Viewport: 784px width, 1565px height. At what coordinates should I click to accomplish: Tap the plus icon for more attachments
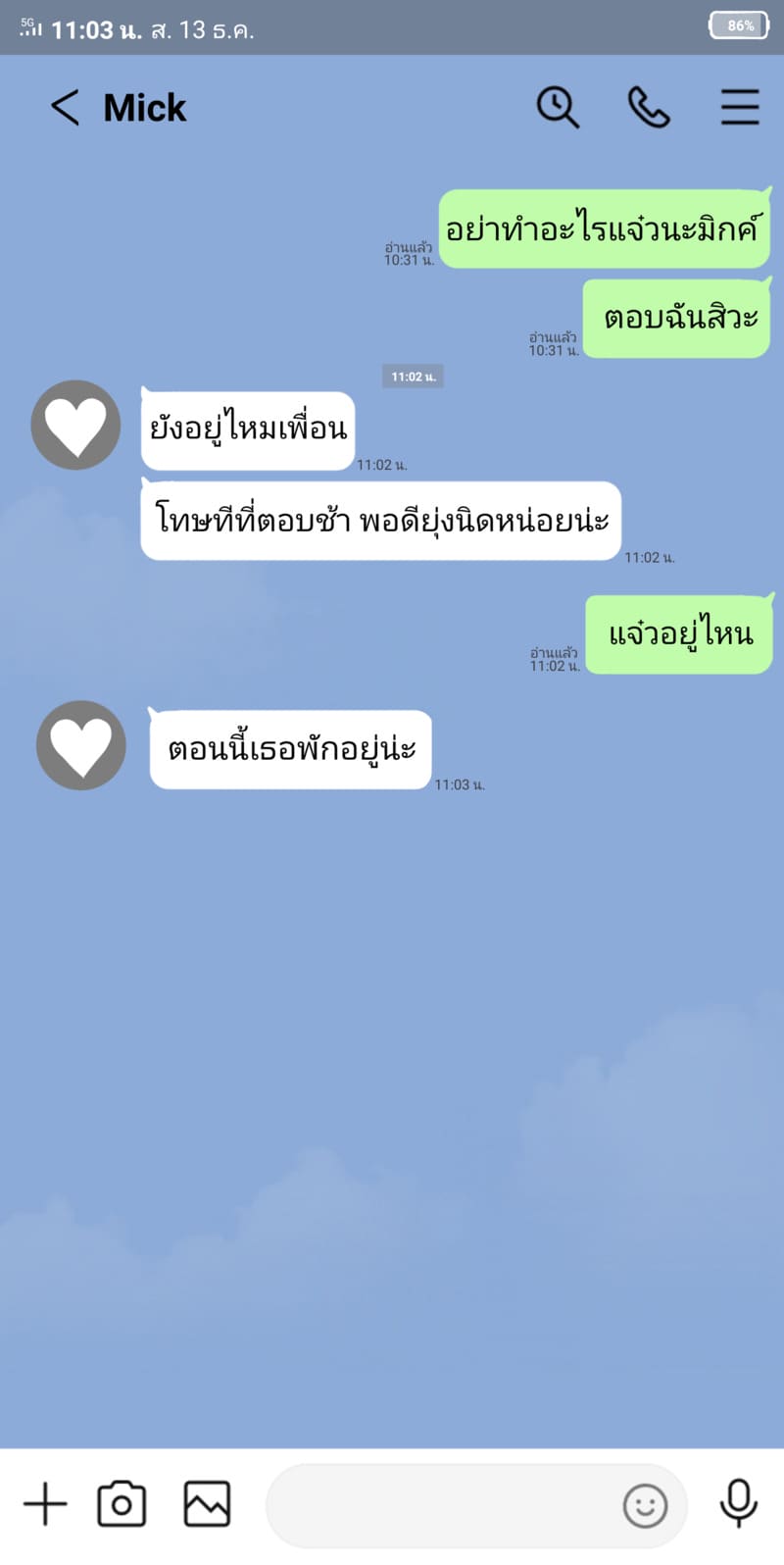(45, 1503)
